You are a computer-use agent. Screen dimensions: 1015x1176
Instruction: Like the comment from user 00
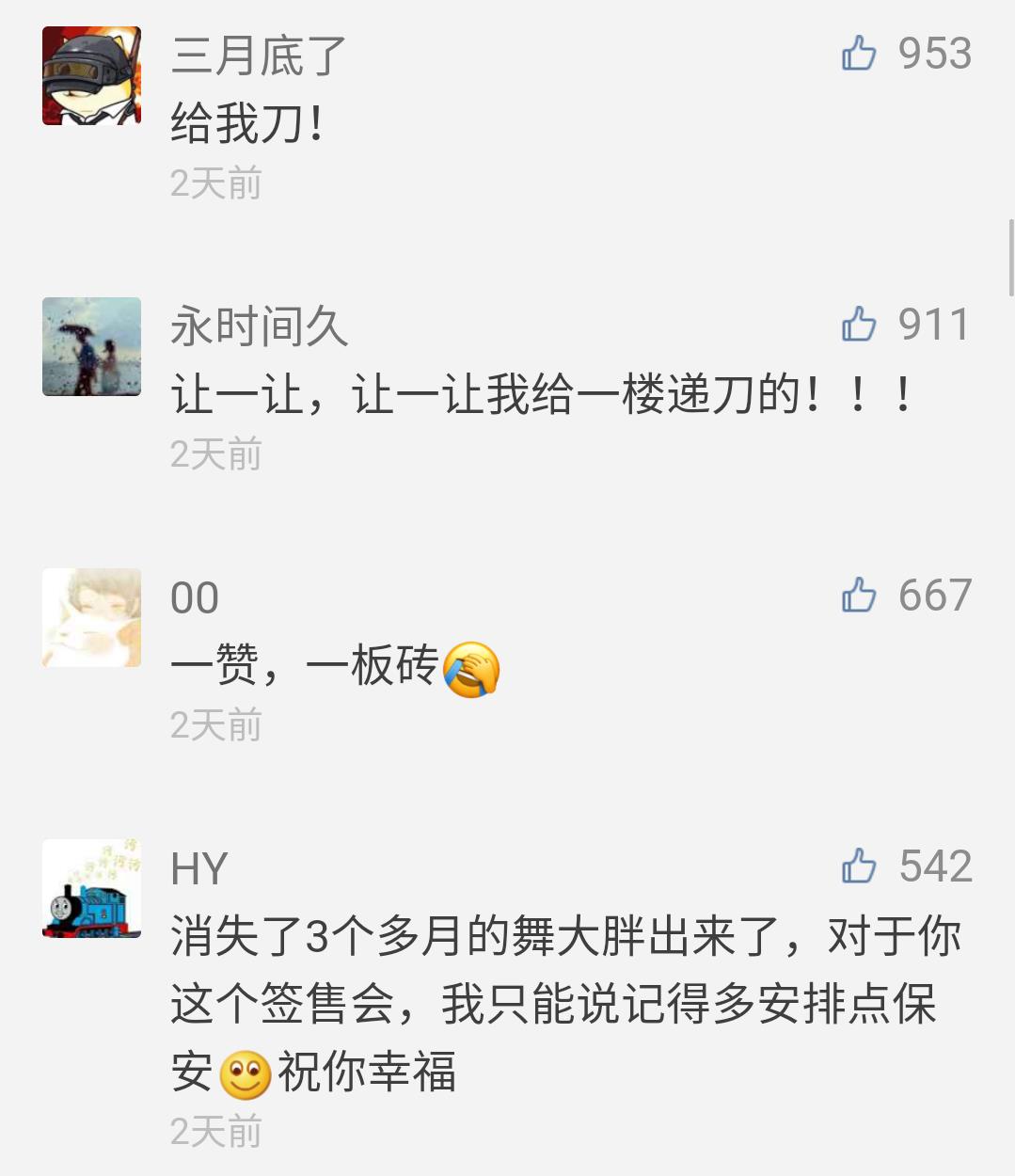pos(859,596)
